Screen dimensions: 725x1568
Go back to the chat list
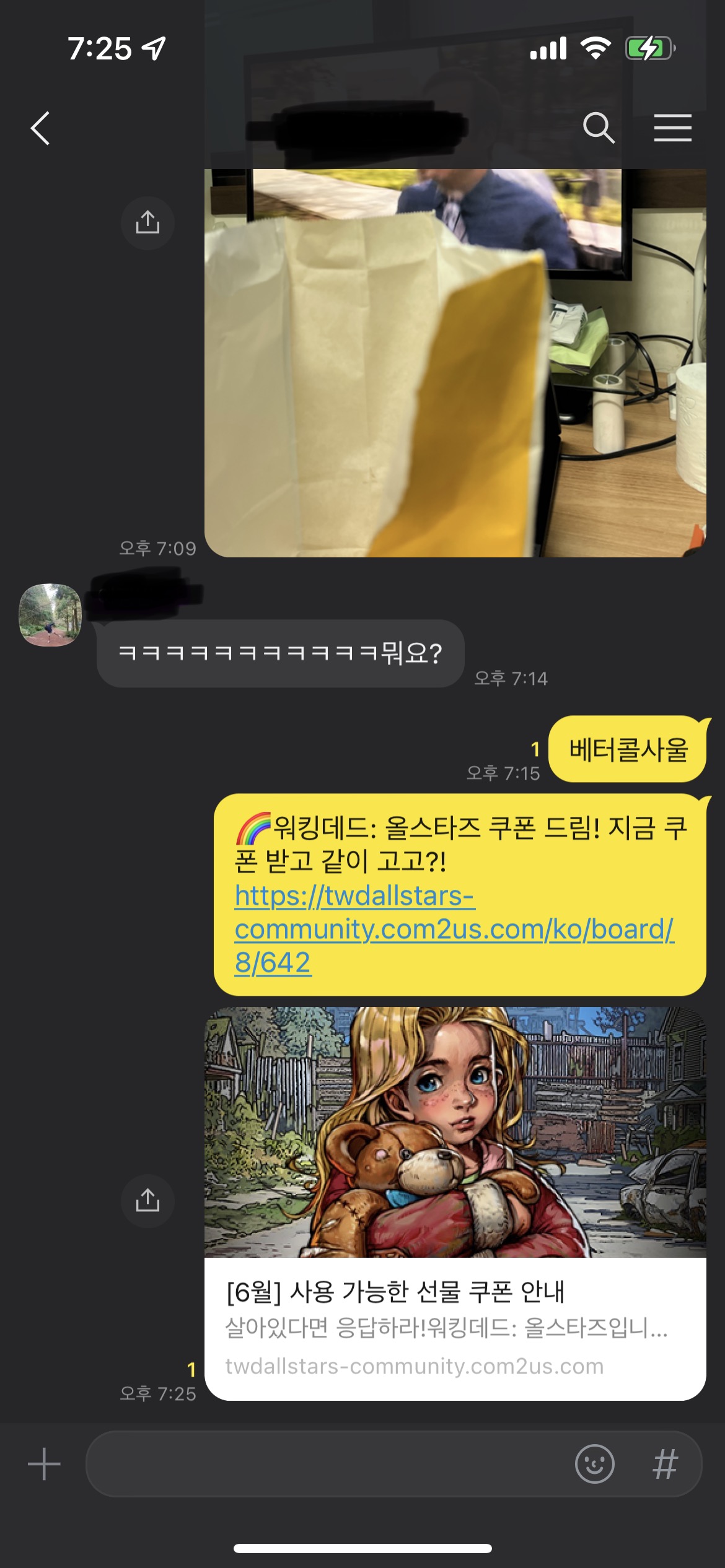point(40,128)
